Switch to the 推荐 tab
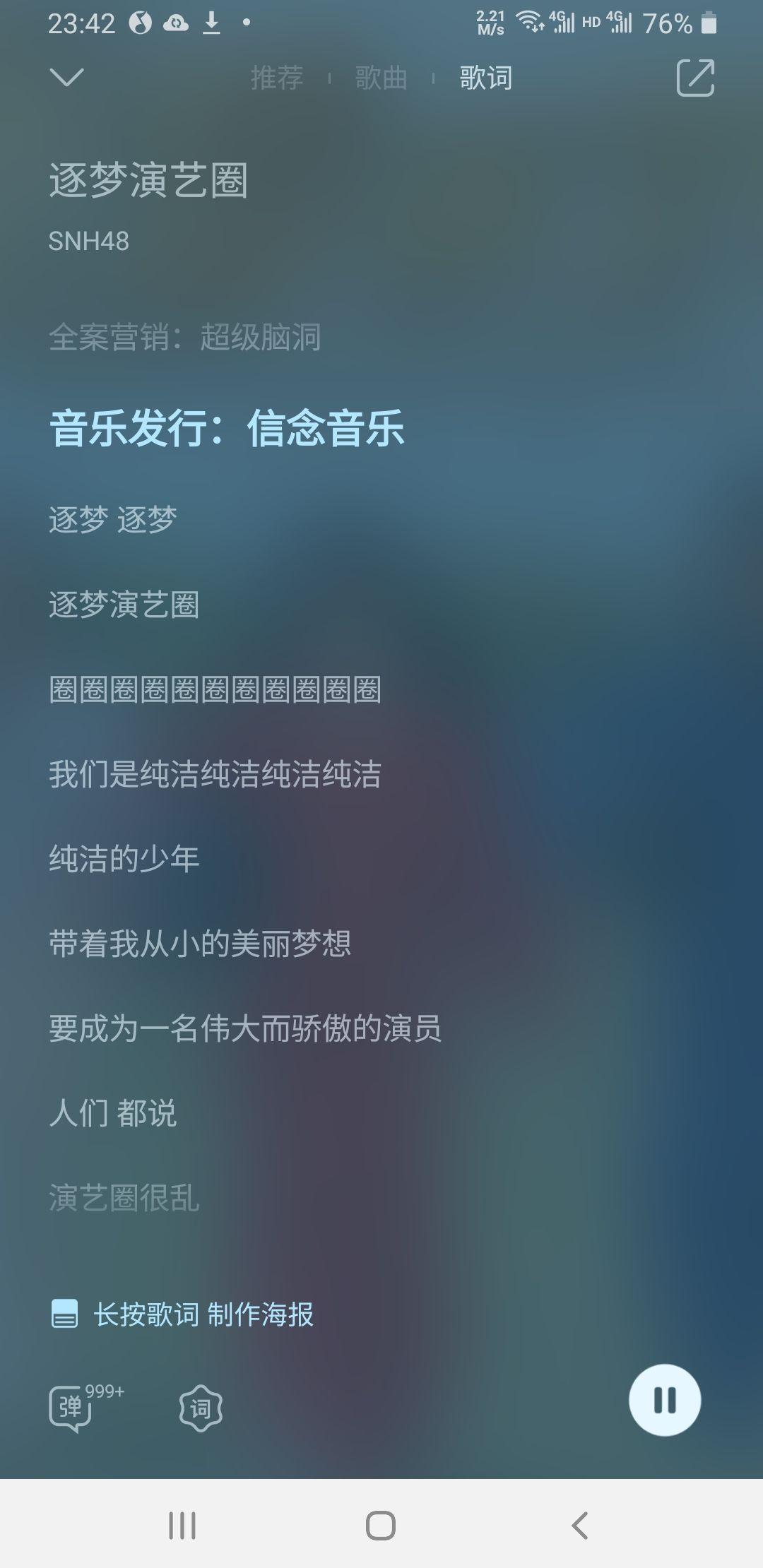The width and height of the screenshot is (763, 1568). pos(277,78)
